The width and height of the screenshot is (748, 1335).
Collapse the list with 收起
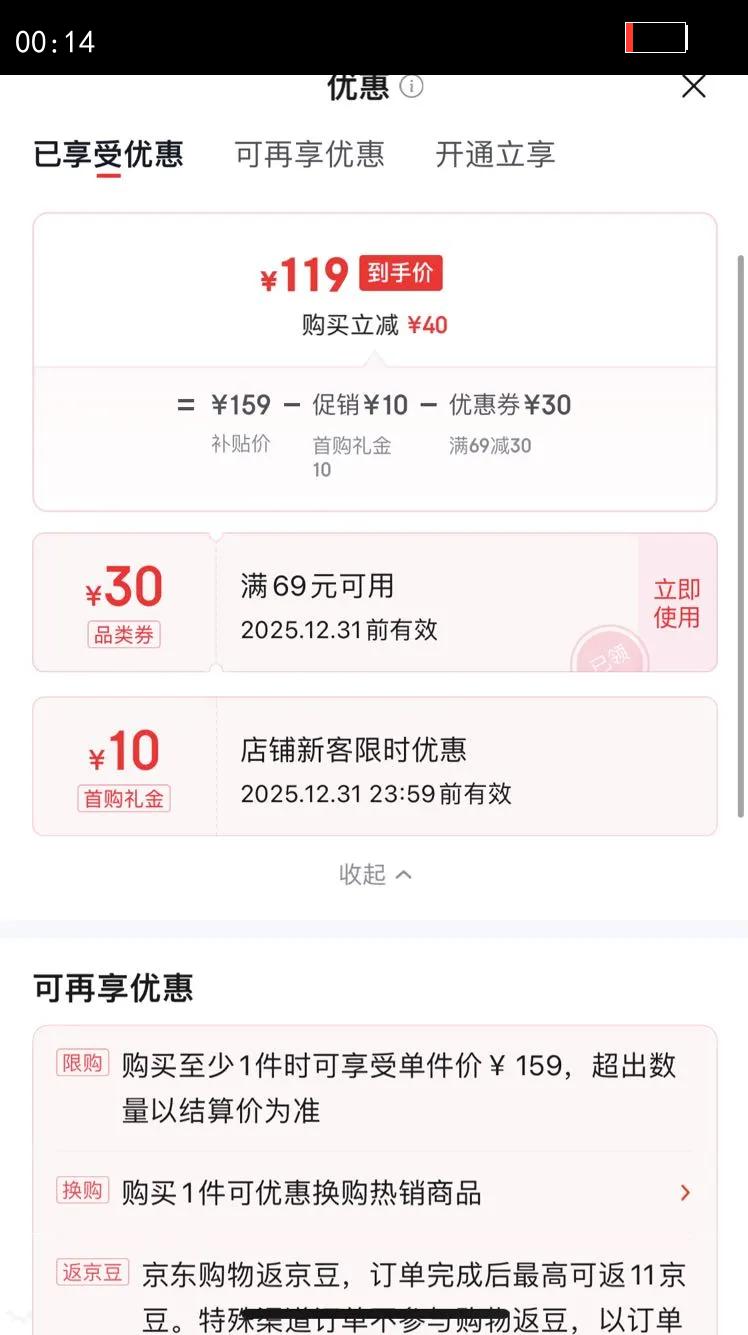375,874
